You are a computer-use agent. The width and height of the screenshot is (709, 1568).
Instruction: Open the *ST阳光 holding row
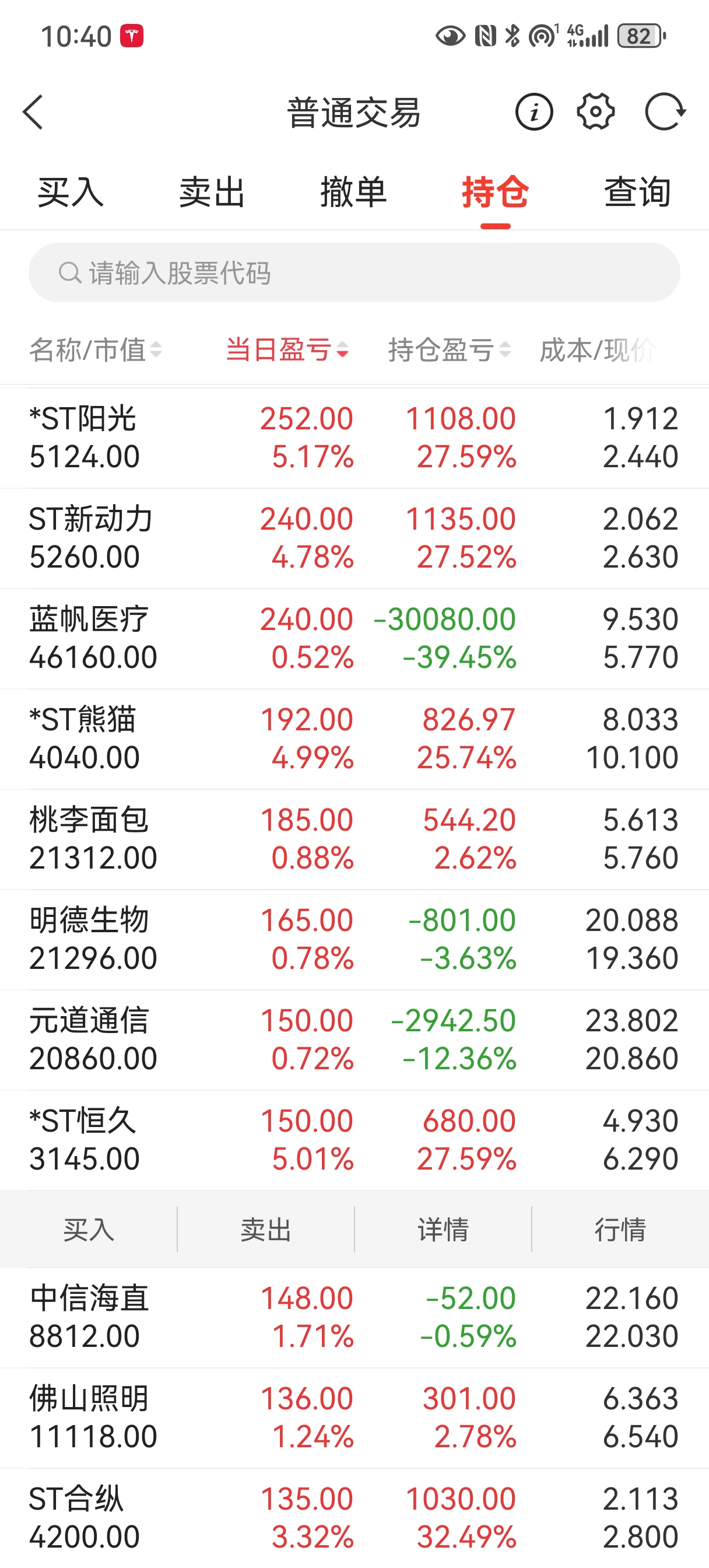[x=354, y=437]
